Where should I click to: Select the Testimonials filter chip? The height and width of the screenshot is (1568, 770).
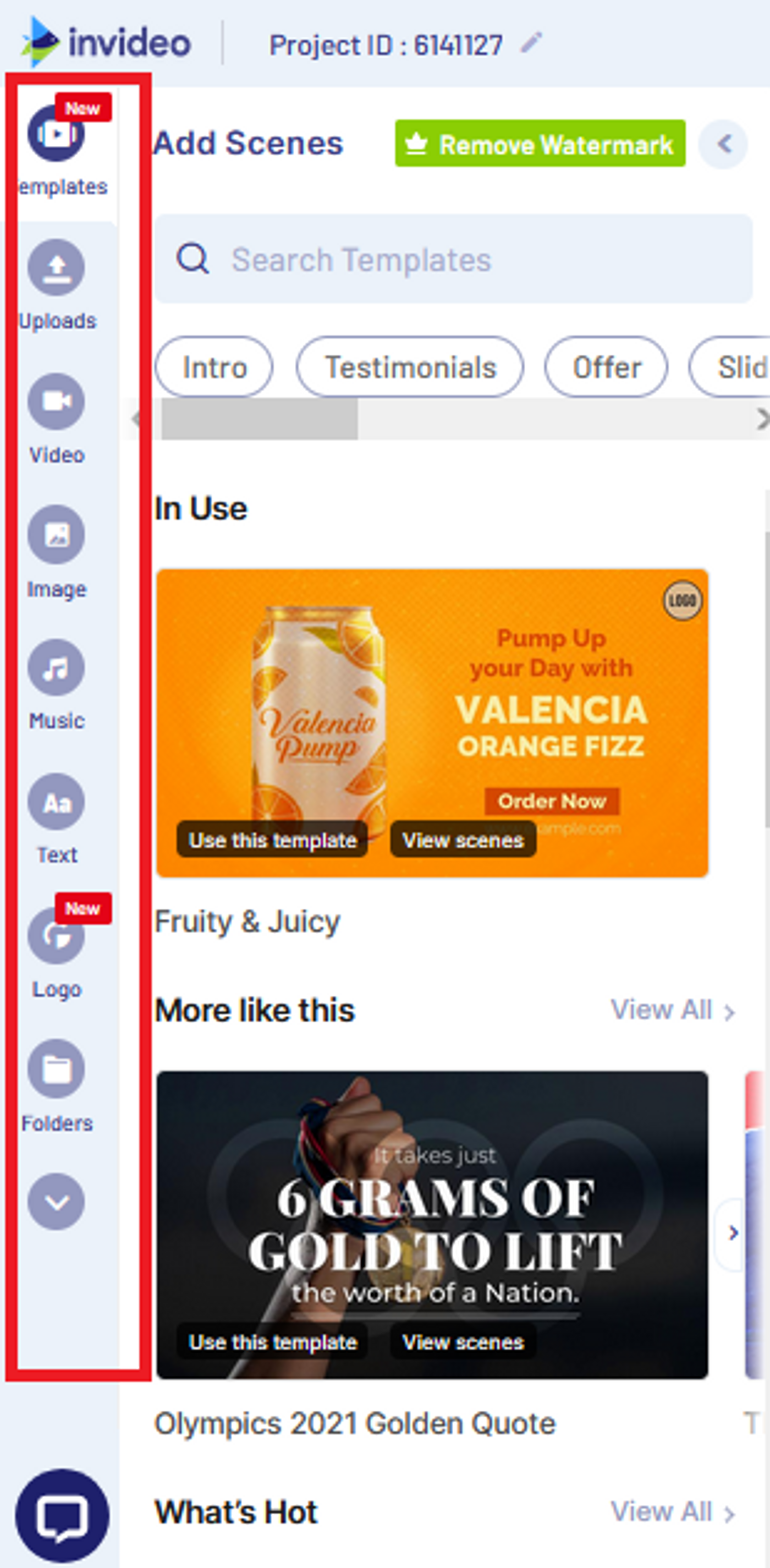coord(410,368)
